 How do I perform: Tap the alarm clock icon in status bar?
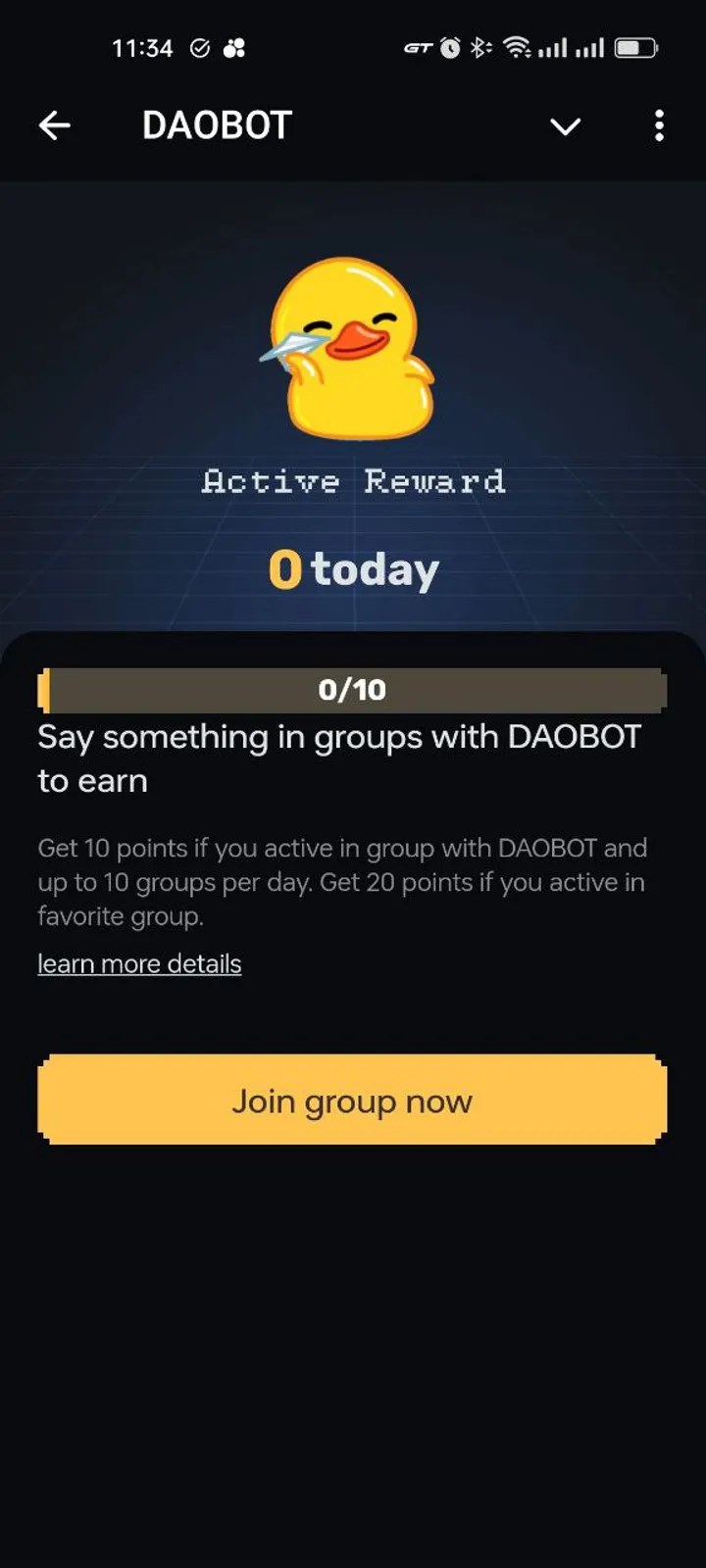(450, 47)
